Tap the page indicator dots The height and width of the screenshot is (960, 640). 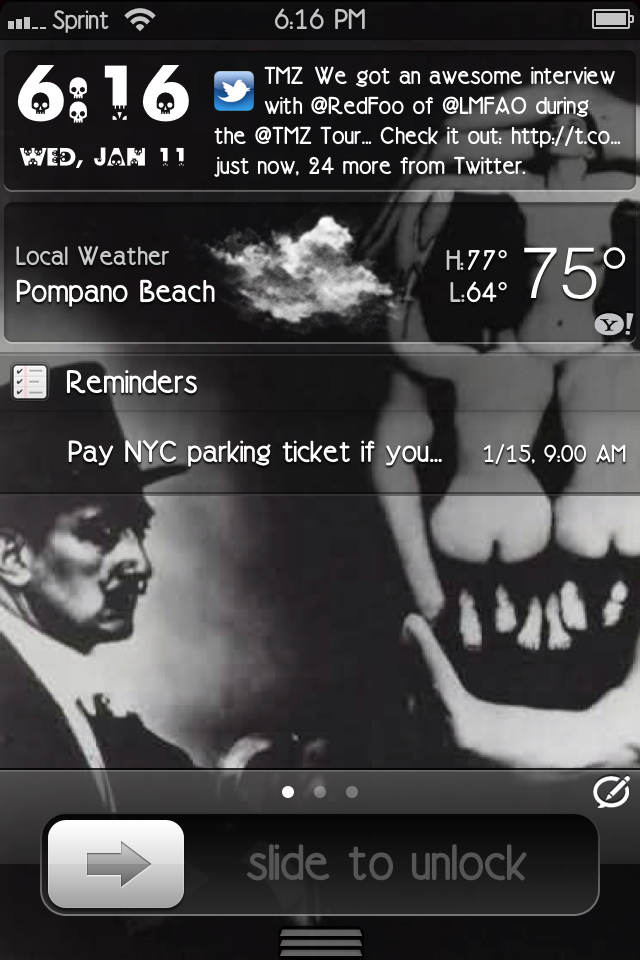coord(320,792)
